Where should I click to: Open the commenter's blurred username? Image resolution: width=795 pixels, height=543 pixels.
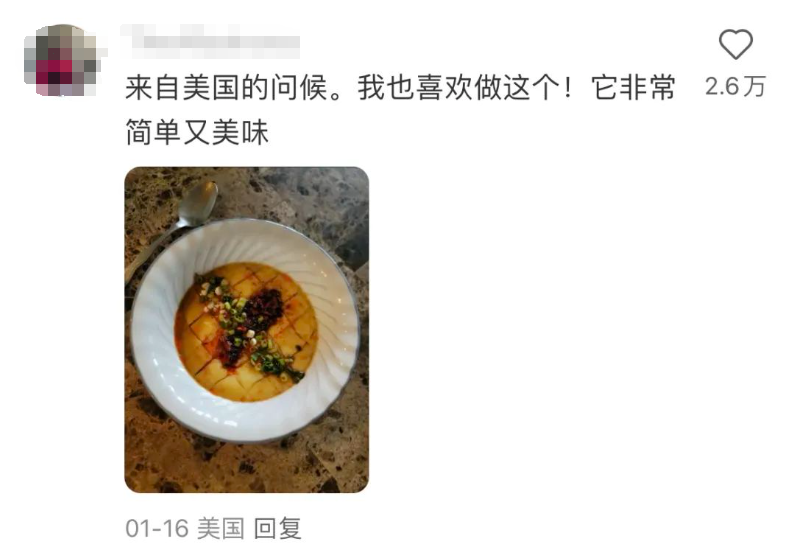tap(212, 44)
